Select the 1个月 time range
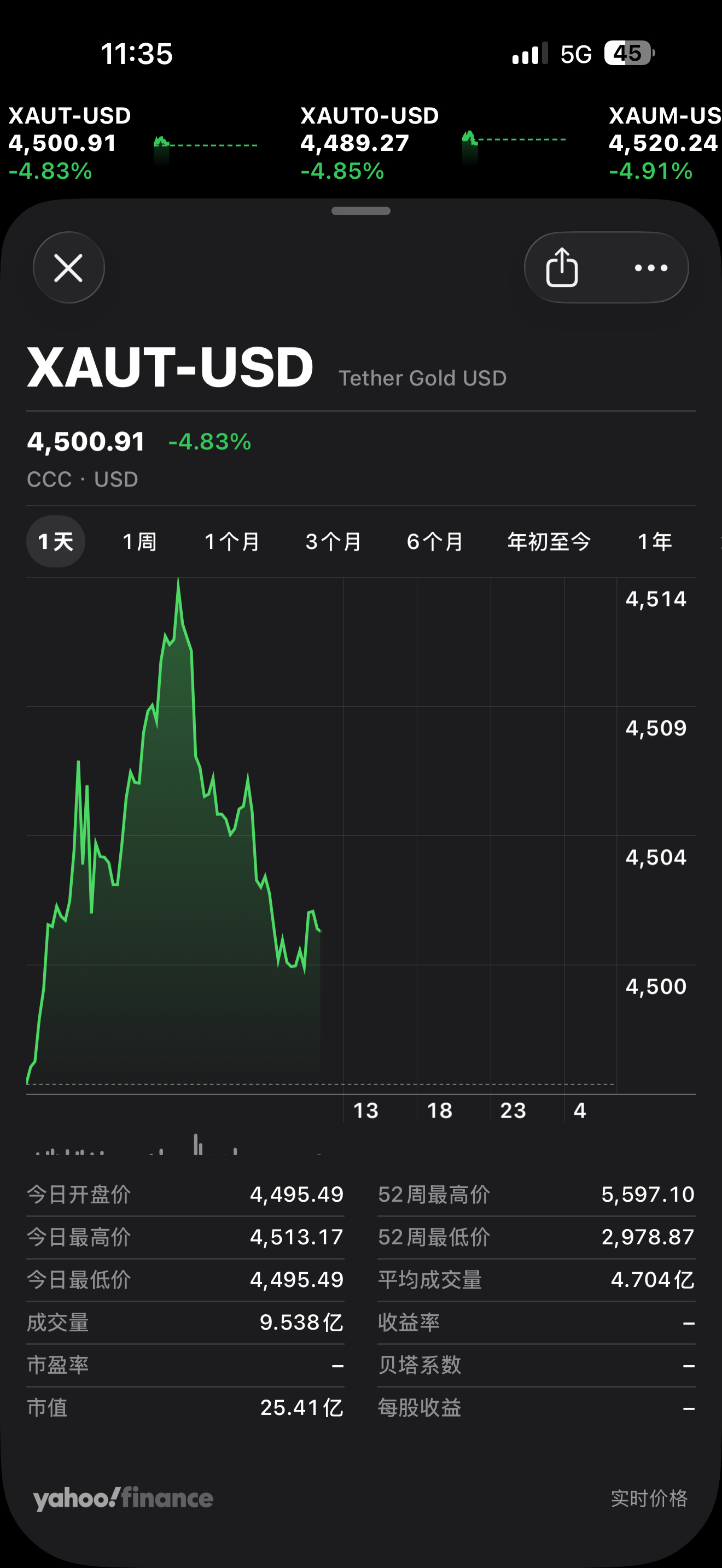 (x=231, y=542)
